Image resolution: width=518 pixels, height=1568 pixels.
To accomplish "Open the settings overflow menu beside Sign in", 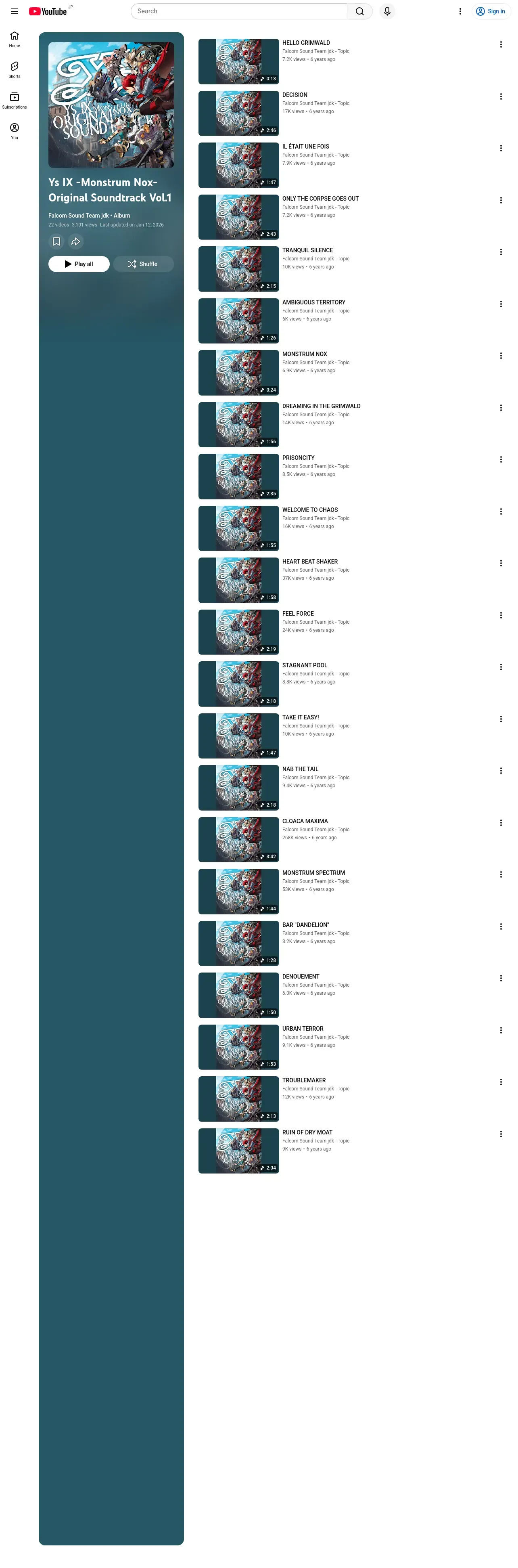I will pyautogui.click(x=460, y=11).
